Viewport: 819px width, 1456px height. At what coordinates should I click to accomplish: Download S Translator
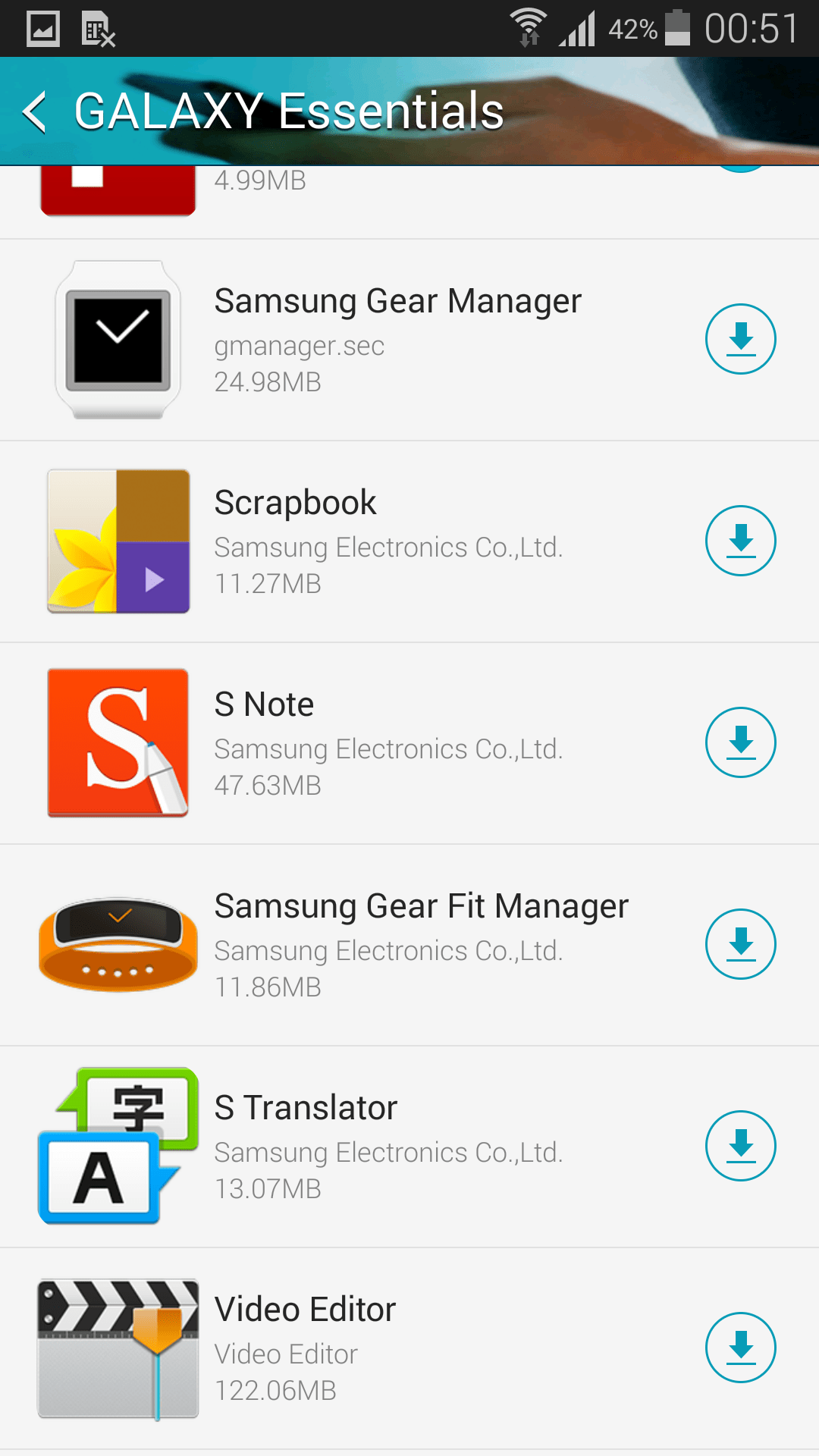click(x=740, y=1146)
